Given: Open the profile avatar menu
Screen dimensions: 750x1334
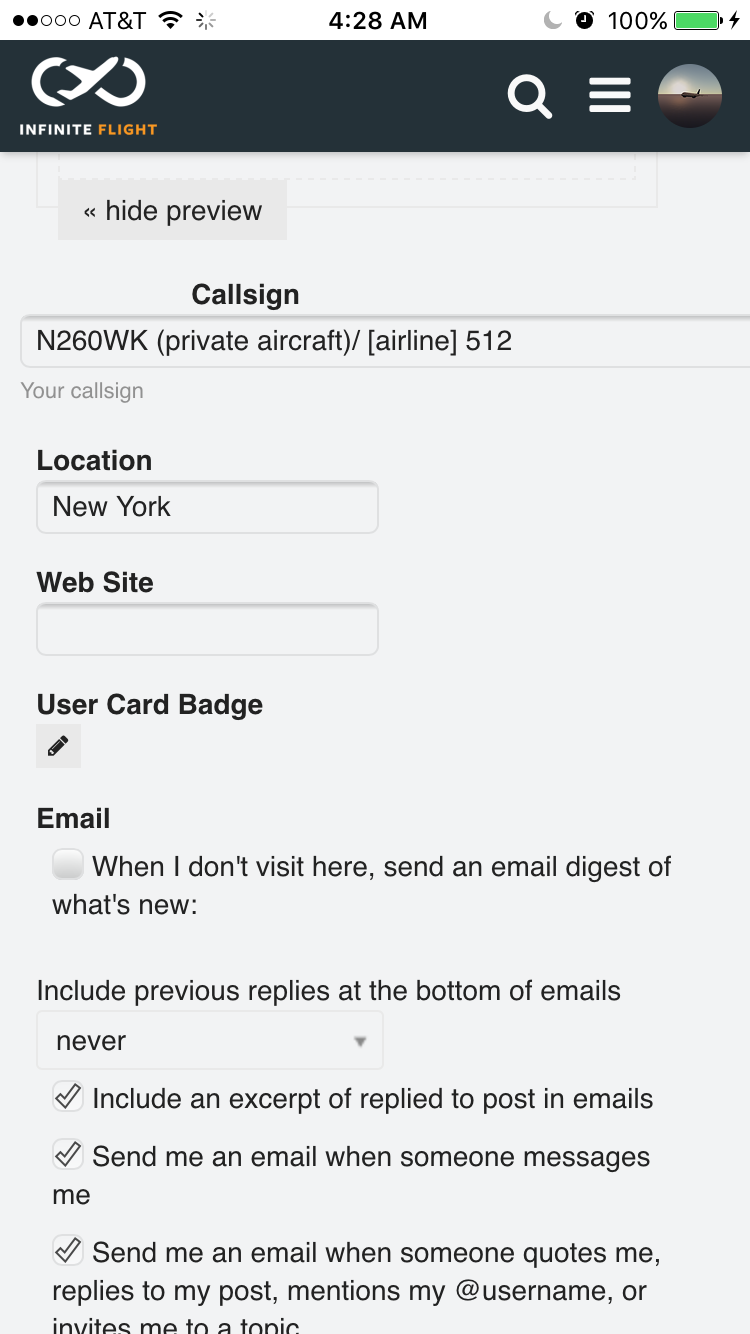Looking at the screenshot, I should click(690, 96).
